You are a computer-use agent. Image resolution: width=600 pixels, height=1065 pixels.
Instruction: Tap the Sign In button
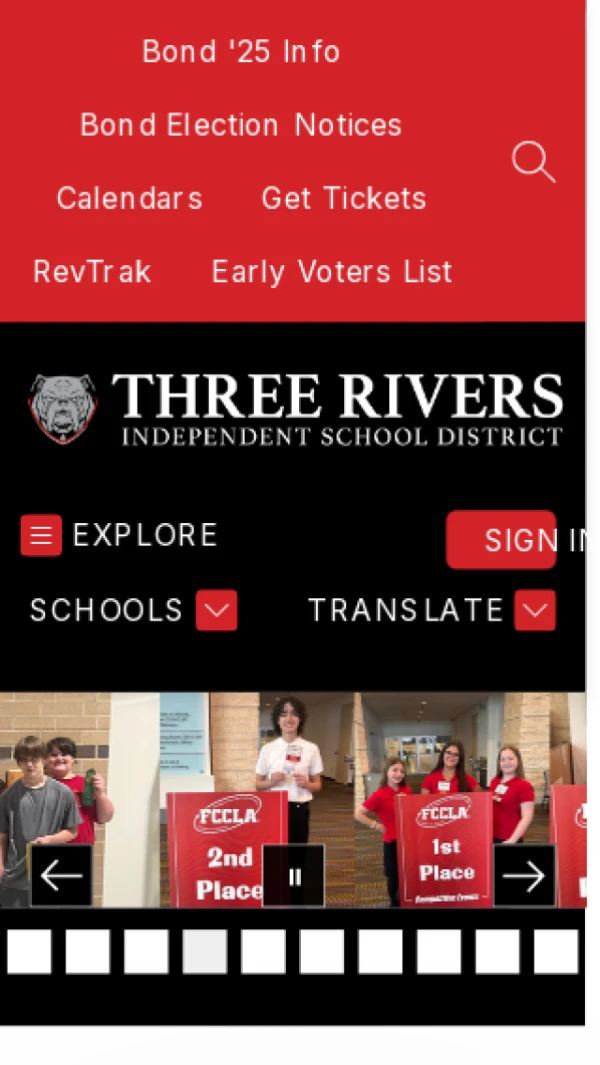tap(501, 539)
